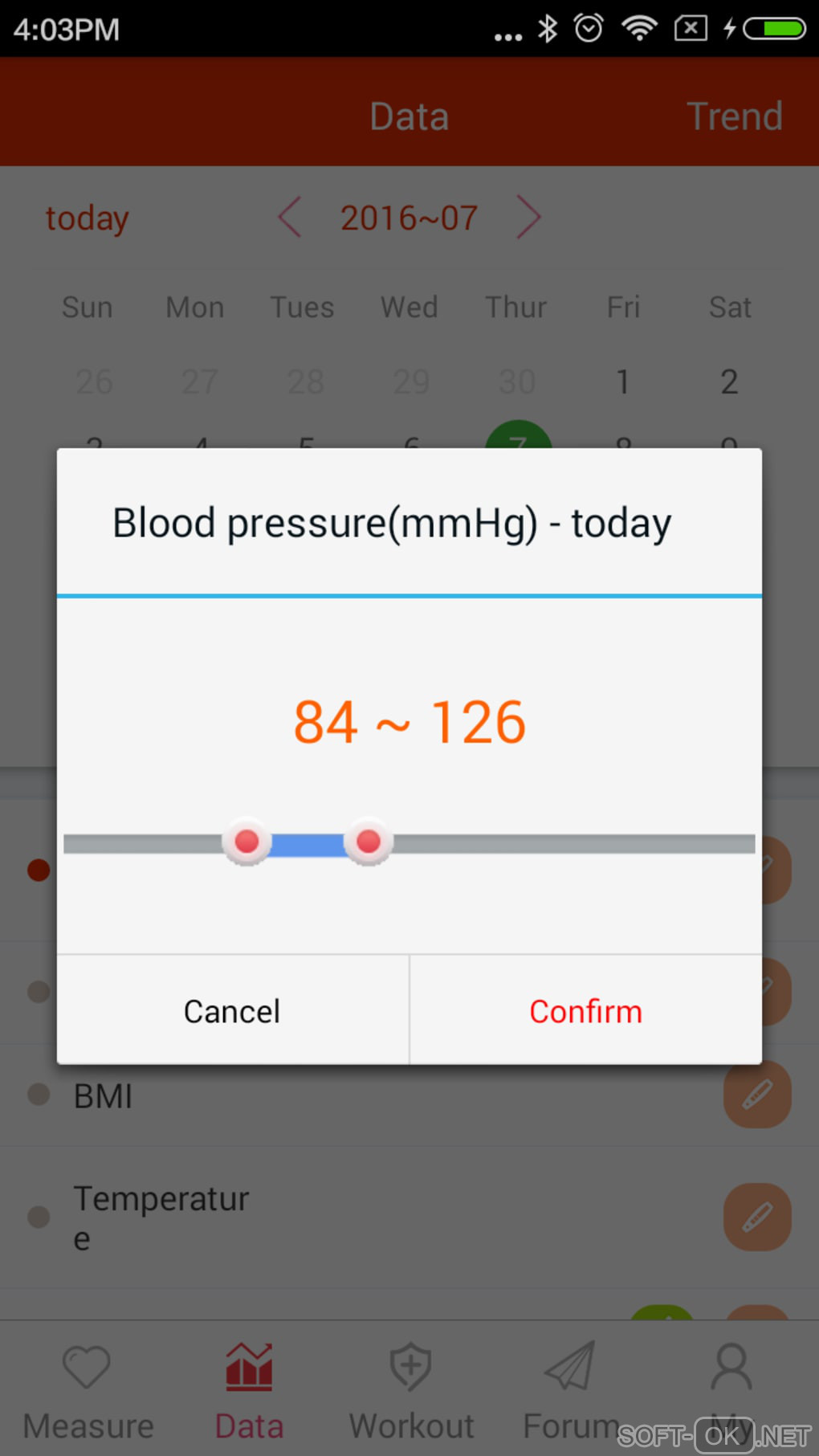The height and width of the screenshot is (1456, 819).
Task: Cancel the blood pressure dialog
Action: [232, 1010]
